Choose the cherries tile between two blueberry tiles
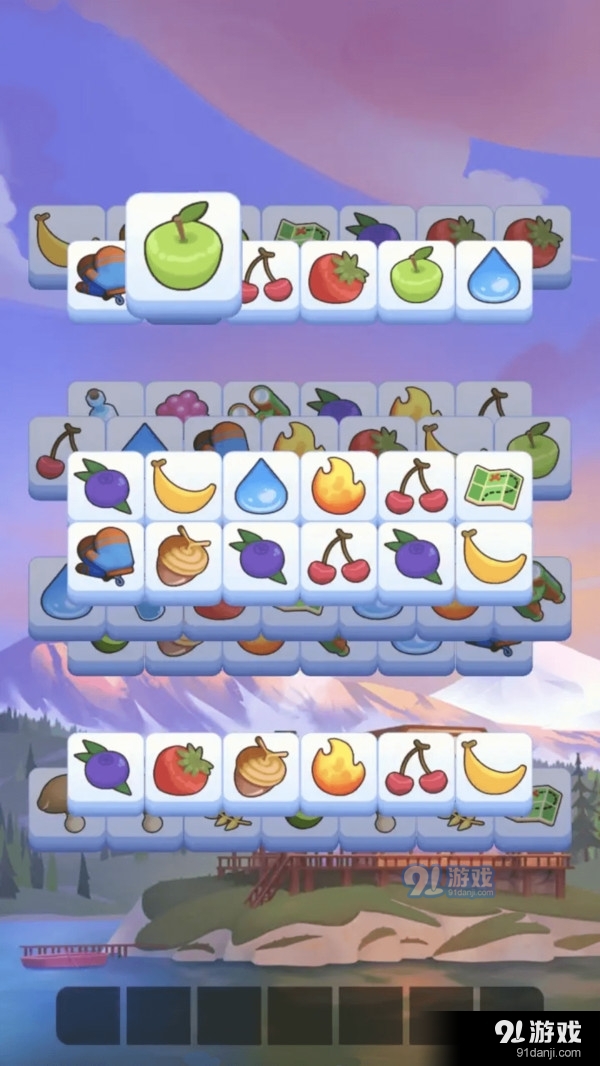Image resolution: width=600 pixels, height=1066 pixels. 338,558
